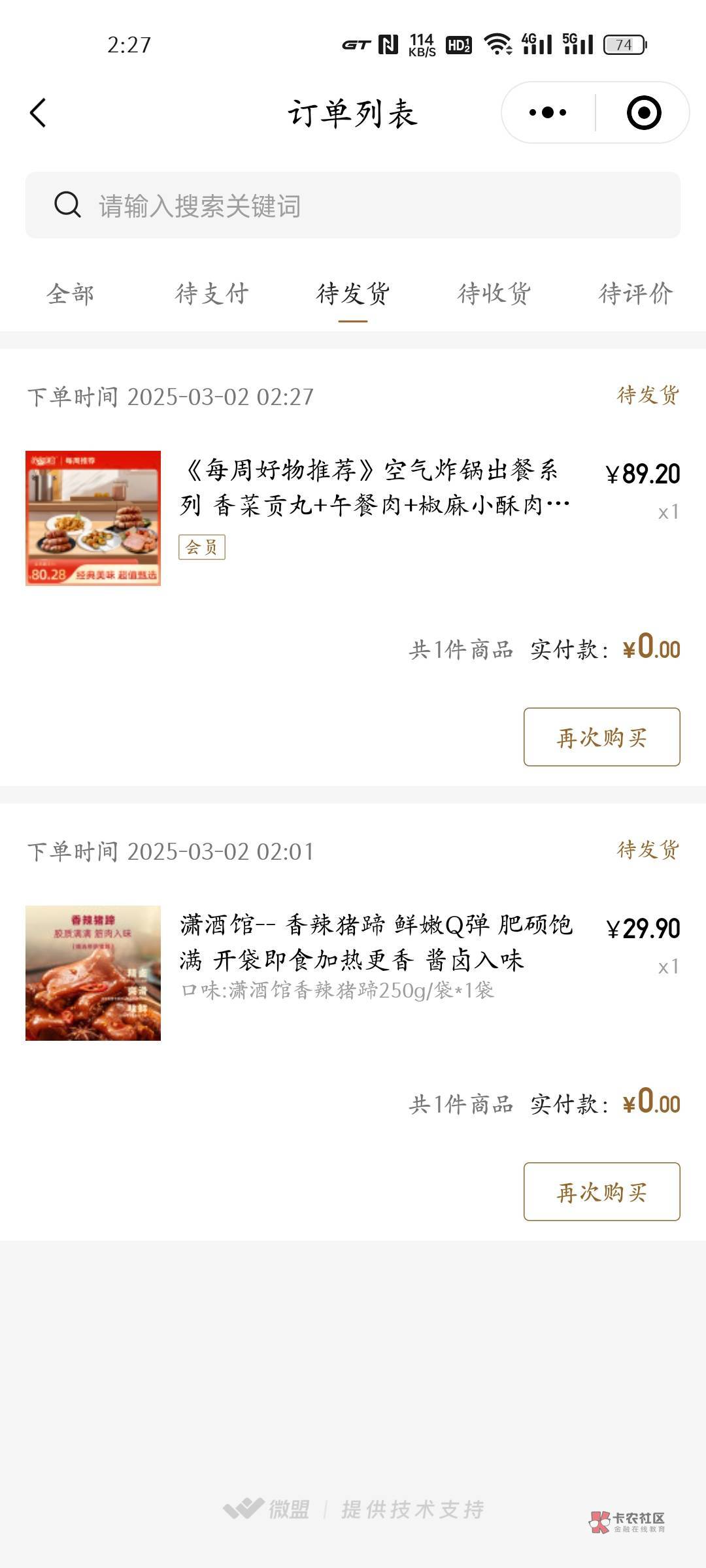Open the 香辣猪蹄 order
The width and height of the screenshot is (706, 1568).
click(x=376, y=942)
